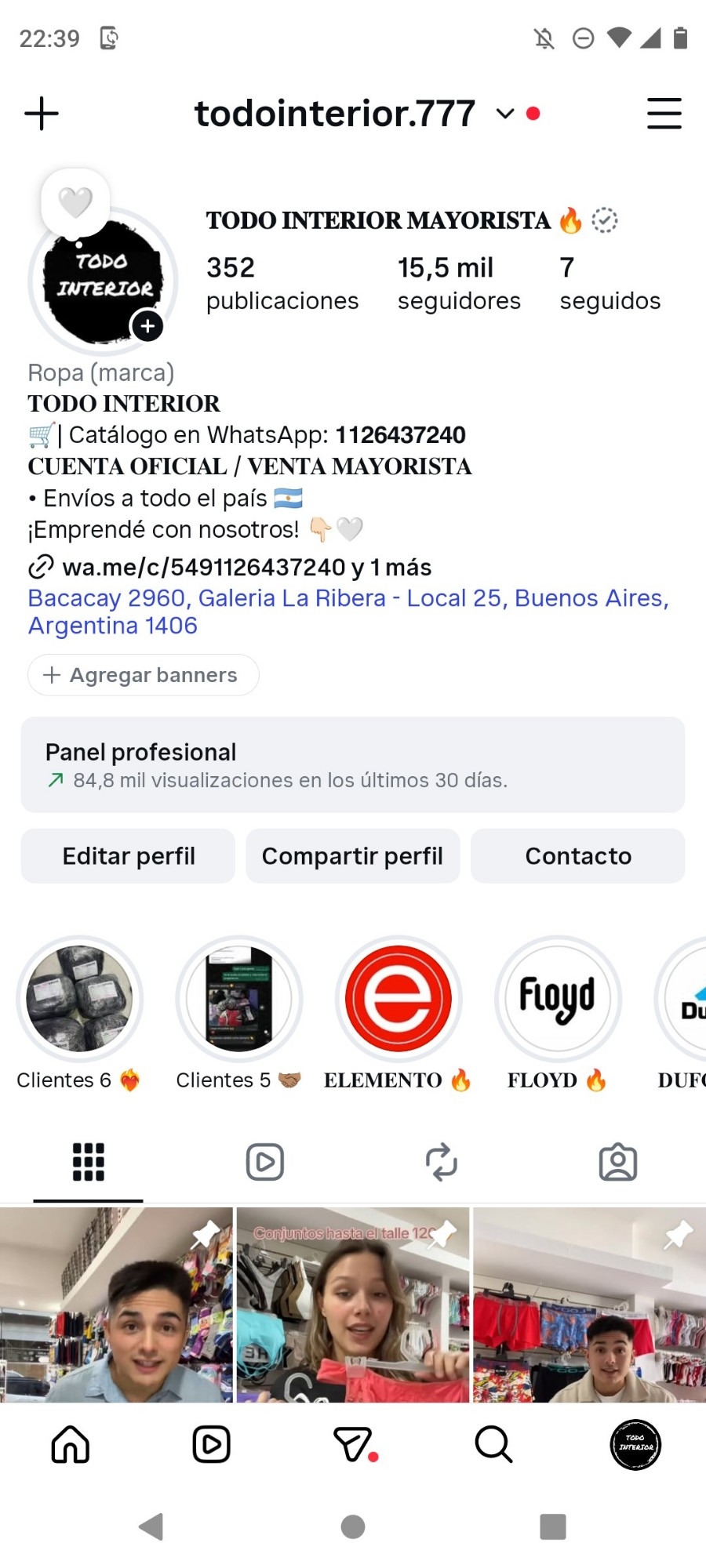Tap the Contacto button

coord(578,856)
